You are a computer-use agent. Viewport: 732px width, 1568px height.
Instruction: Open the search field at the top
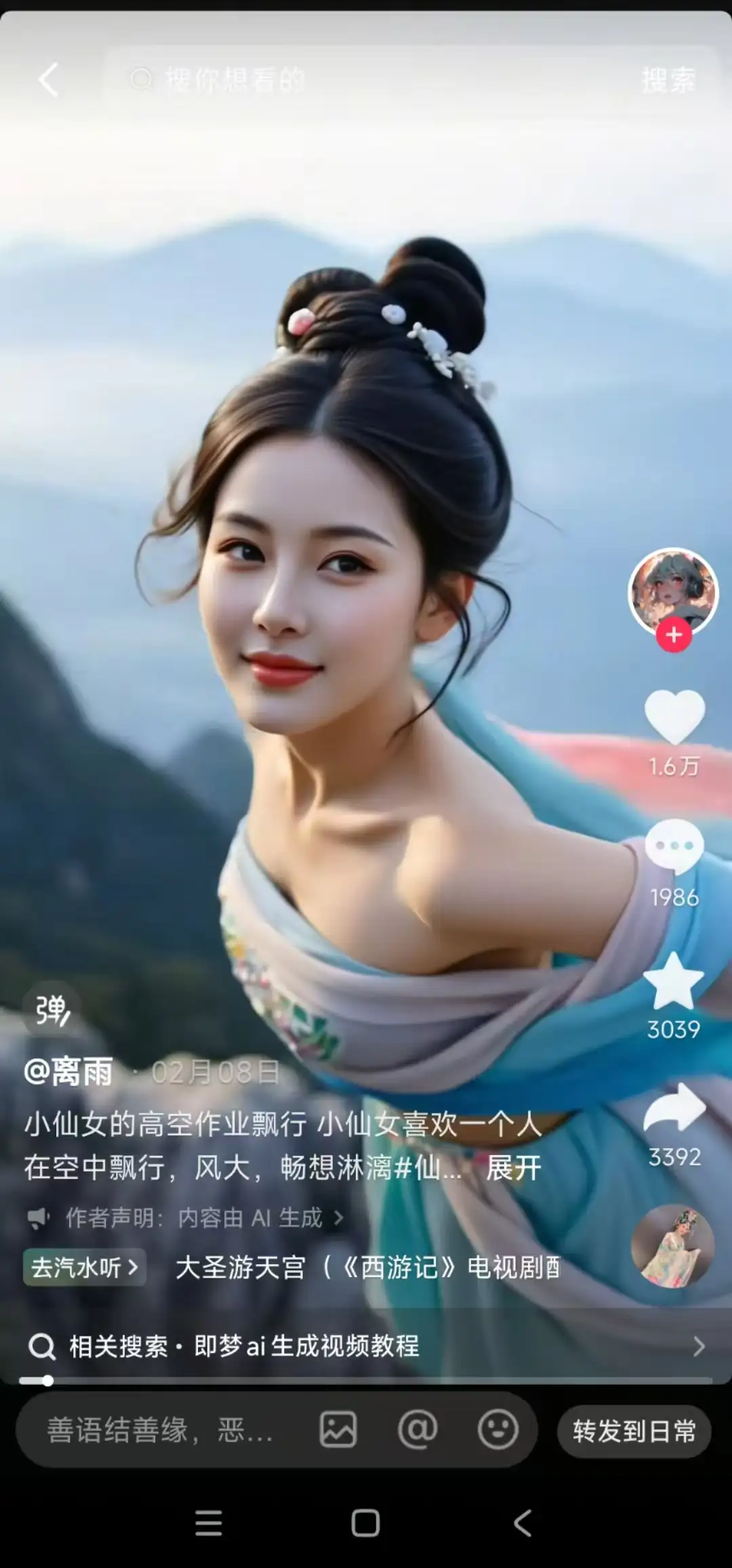366,81
